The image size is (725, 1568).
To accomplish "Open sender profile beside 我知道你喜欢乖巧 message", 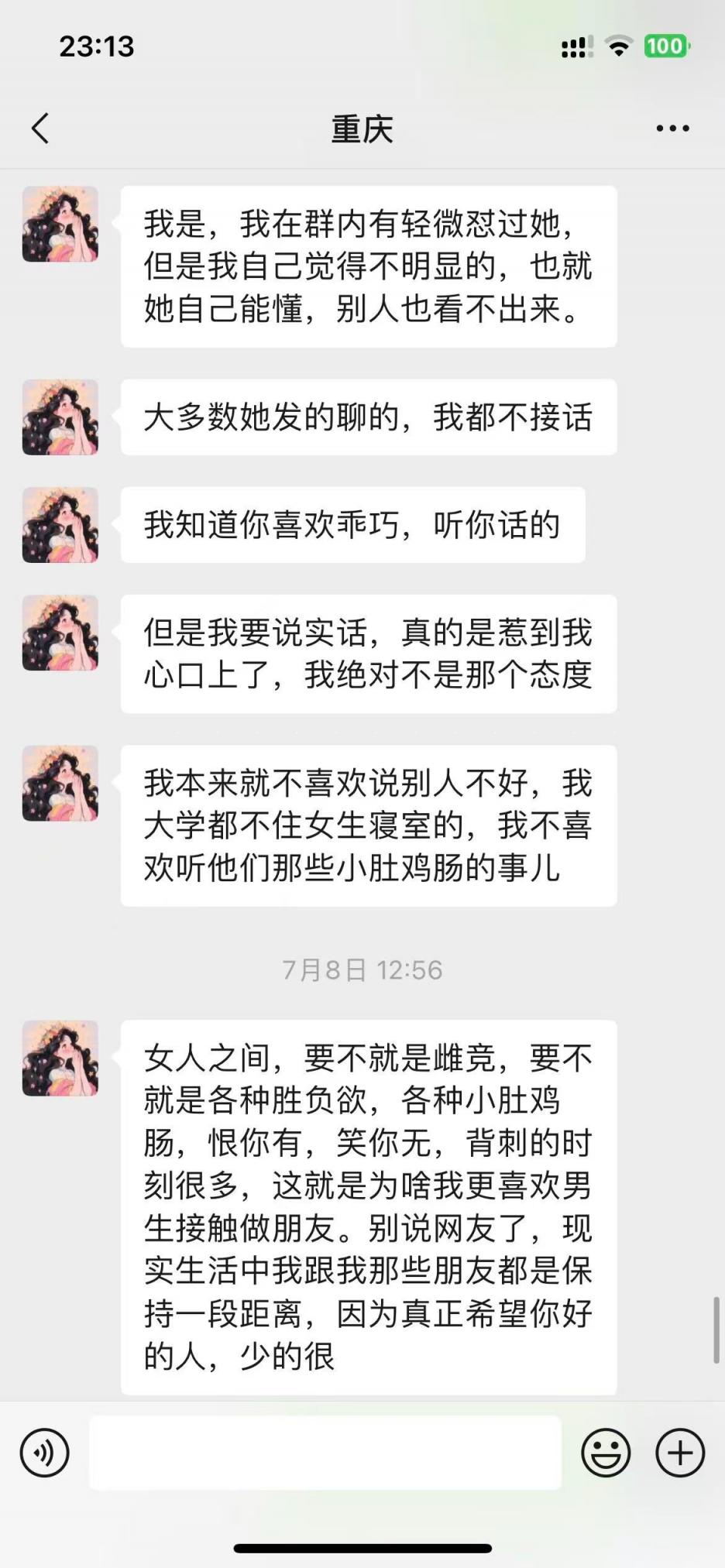I will click(60, 524).
